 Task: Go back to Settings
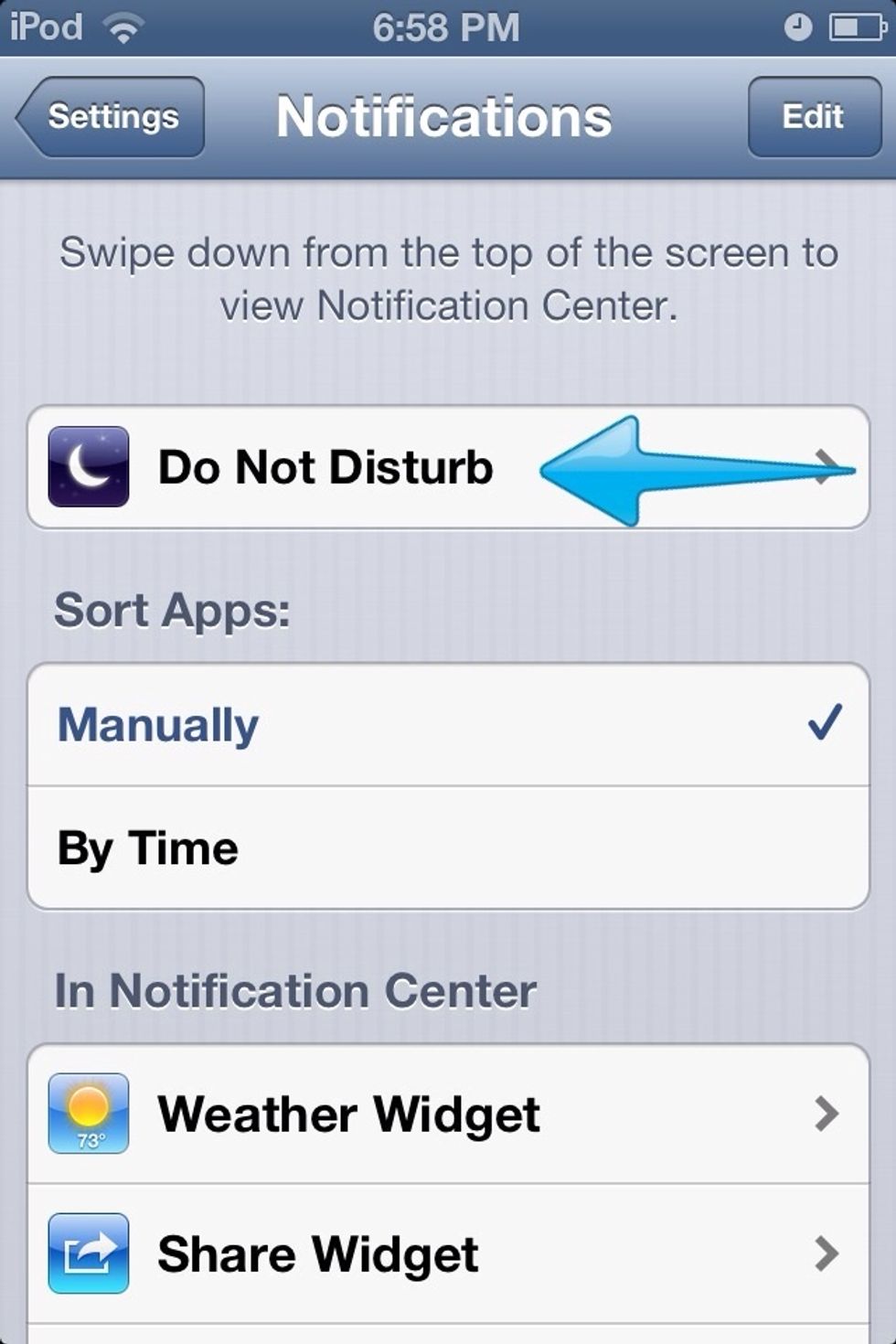[x=112, y=117]
